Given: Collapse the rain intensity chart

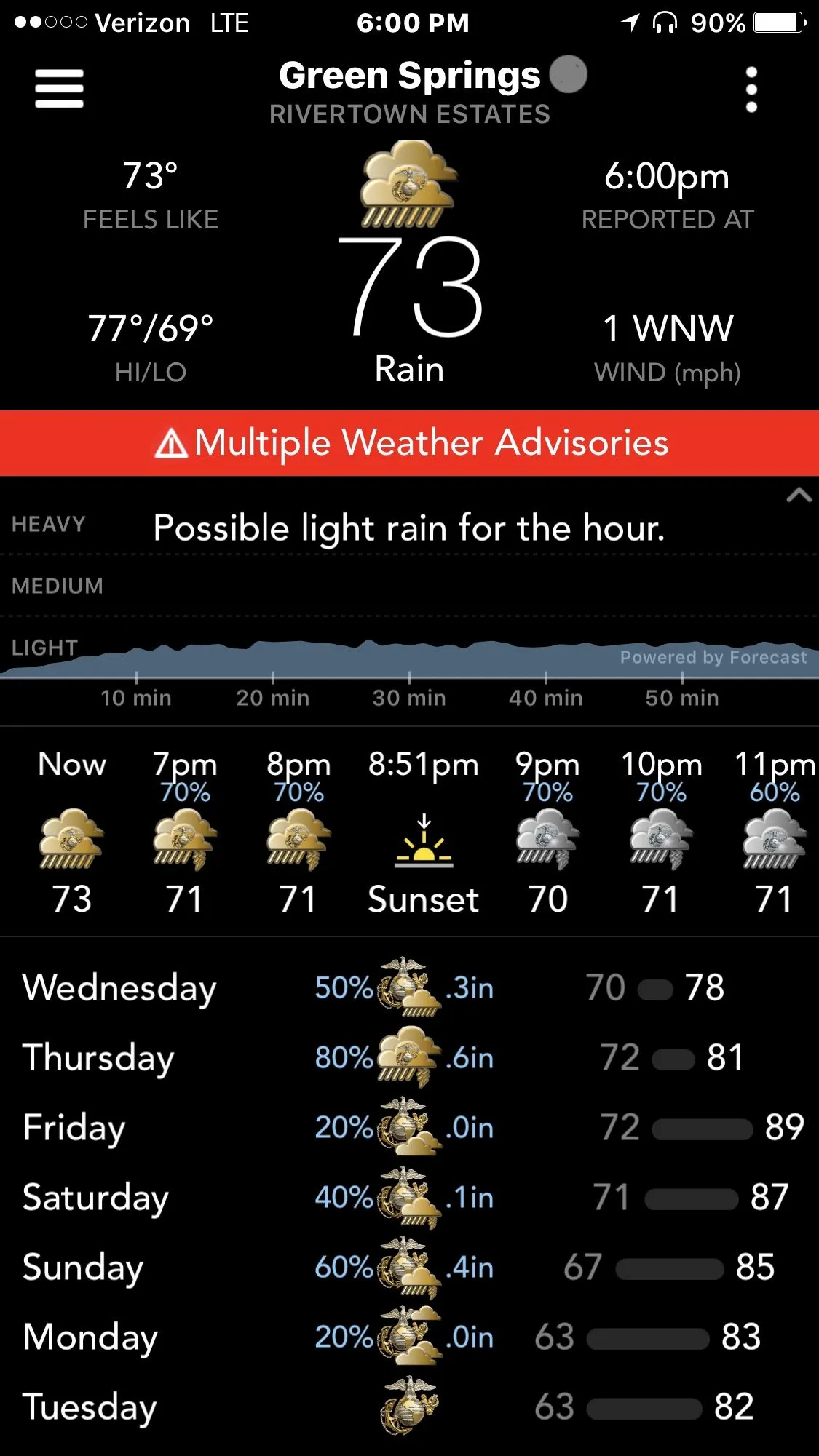Looking at the screenshot, I should pos(798,496).
